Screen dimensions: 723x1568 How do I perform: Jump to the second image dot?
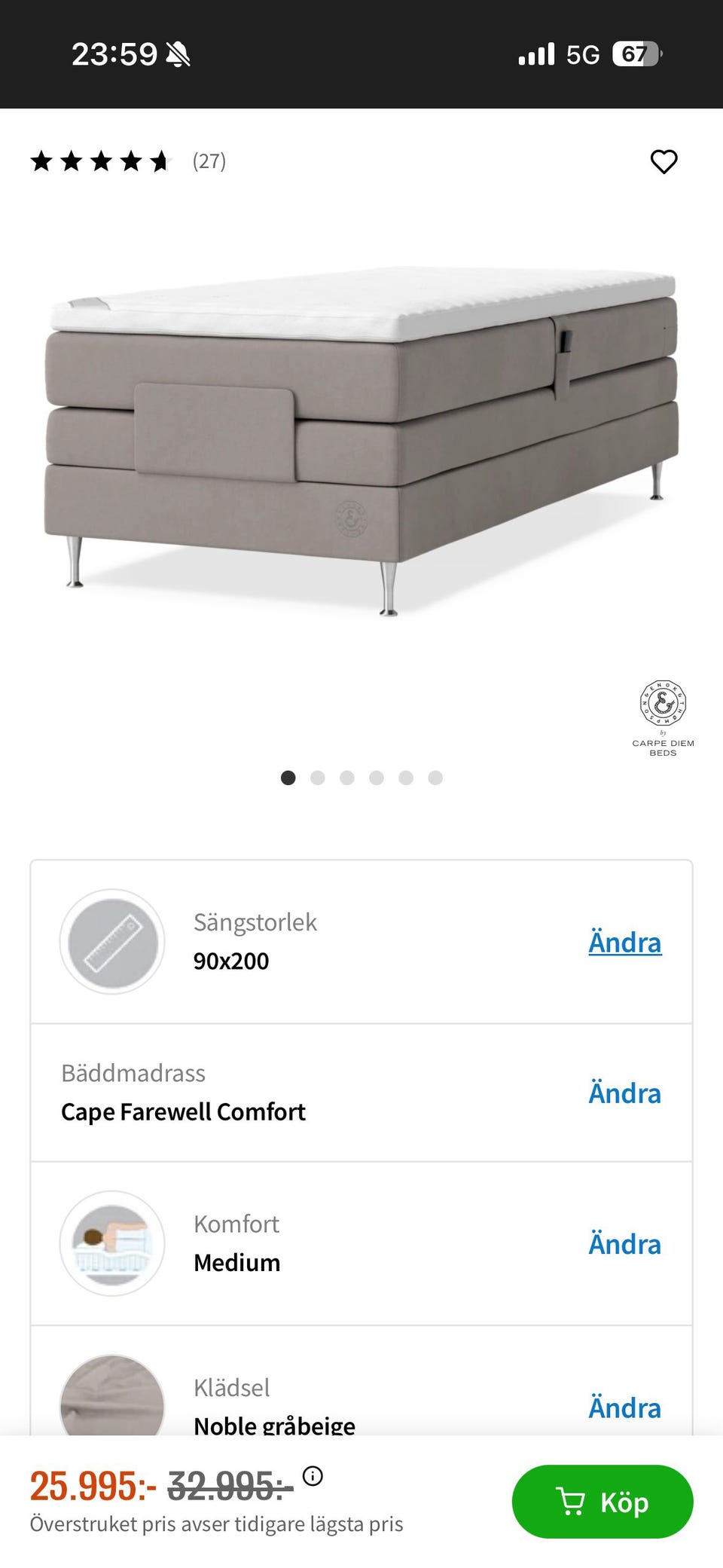(318, 778)
